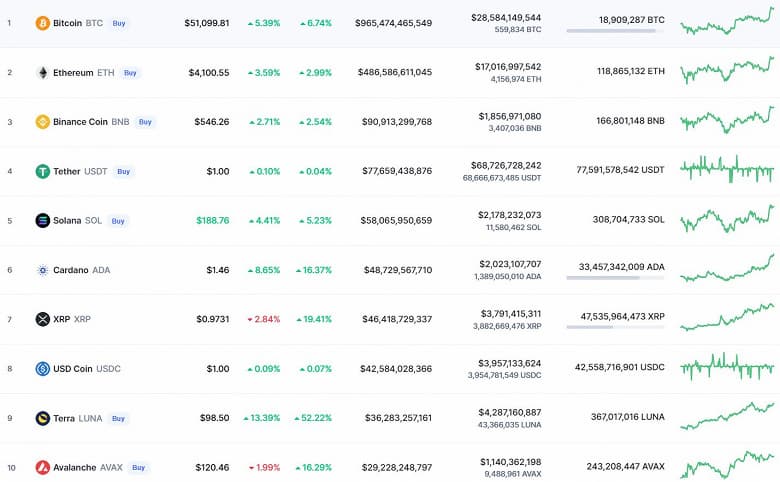Select Buy beside Binance Coin BNB
Image resolution: width=780 pixels, height=482 pixels.
[145, 122]
